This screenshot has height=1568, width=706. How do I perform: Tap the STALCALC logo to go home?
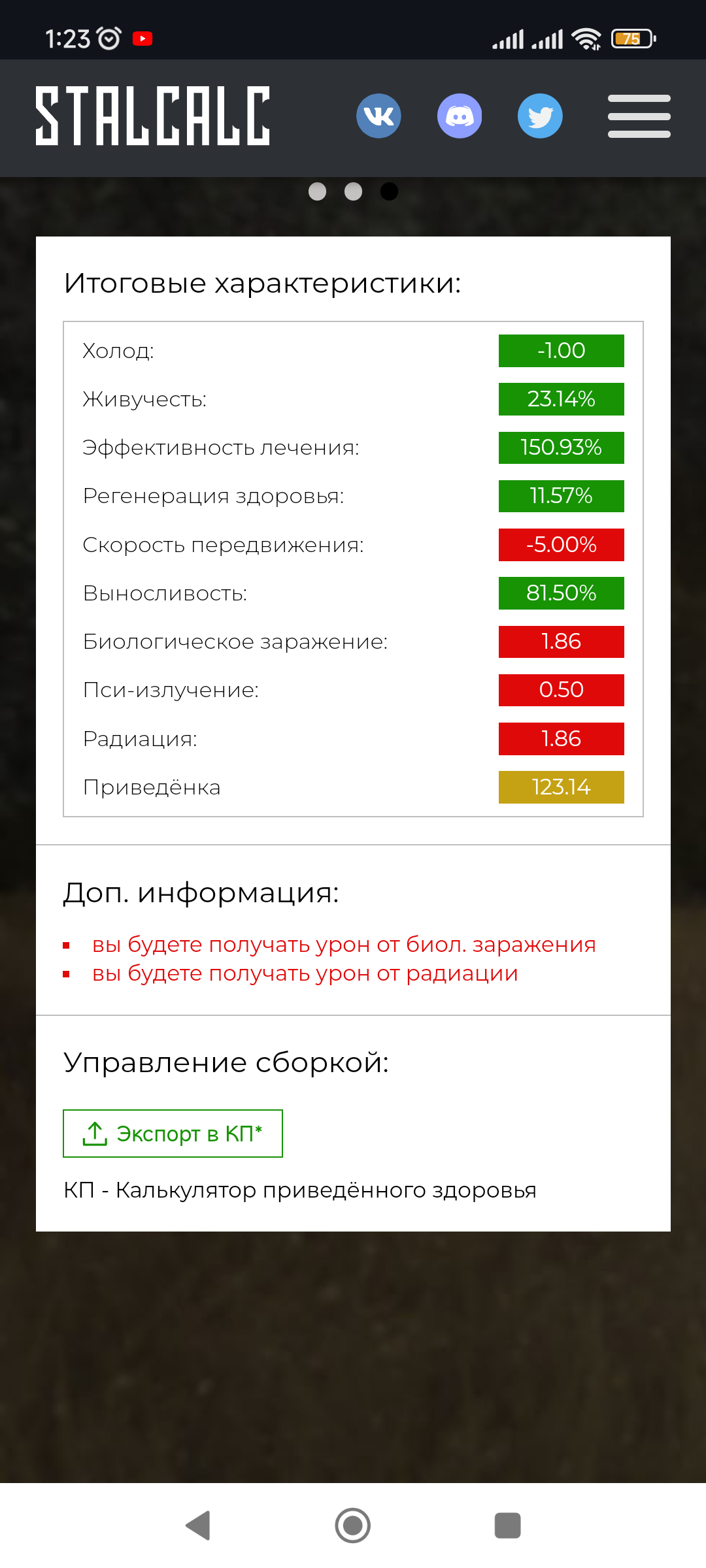point(152,116)
